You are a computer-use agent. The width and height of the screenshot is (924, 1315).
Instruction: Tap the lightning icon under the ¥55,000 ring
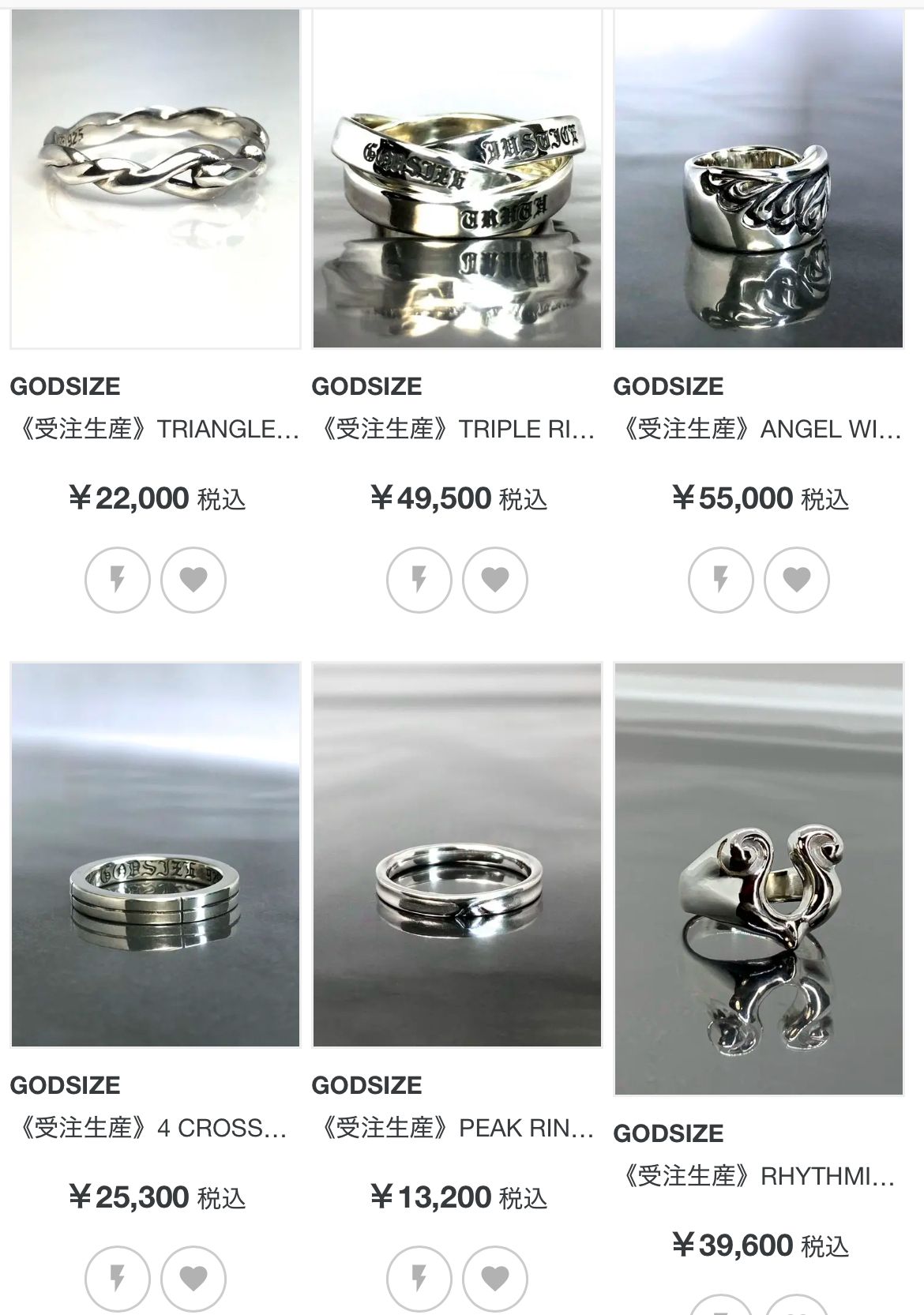coord(721,580)
